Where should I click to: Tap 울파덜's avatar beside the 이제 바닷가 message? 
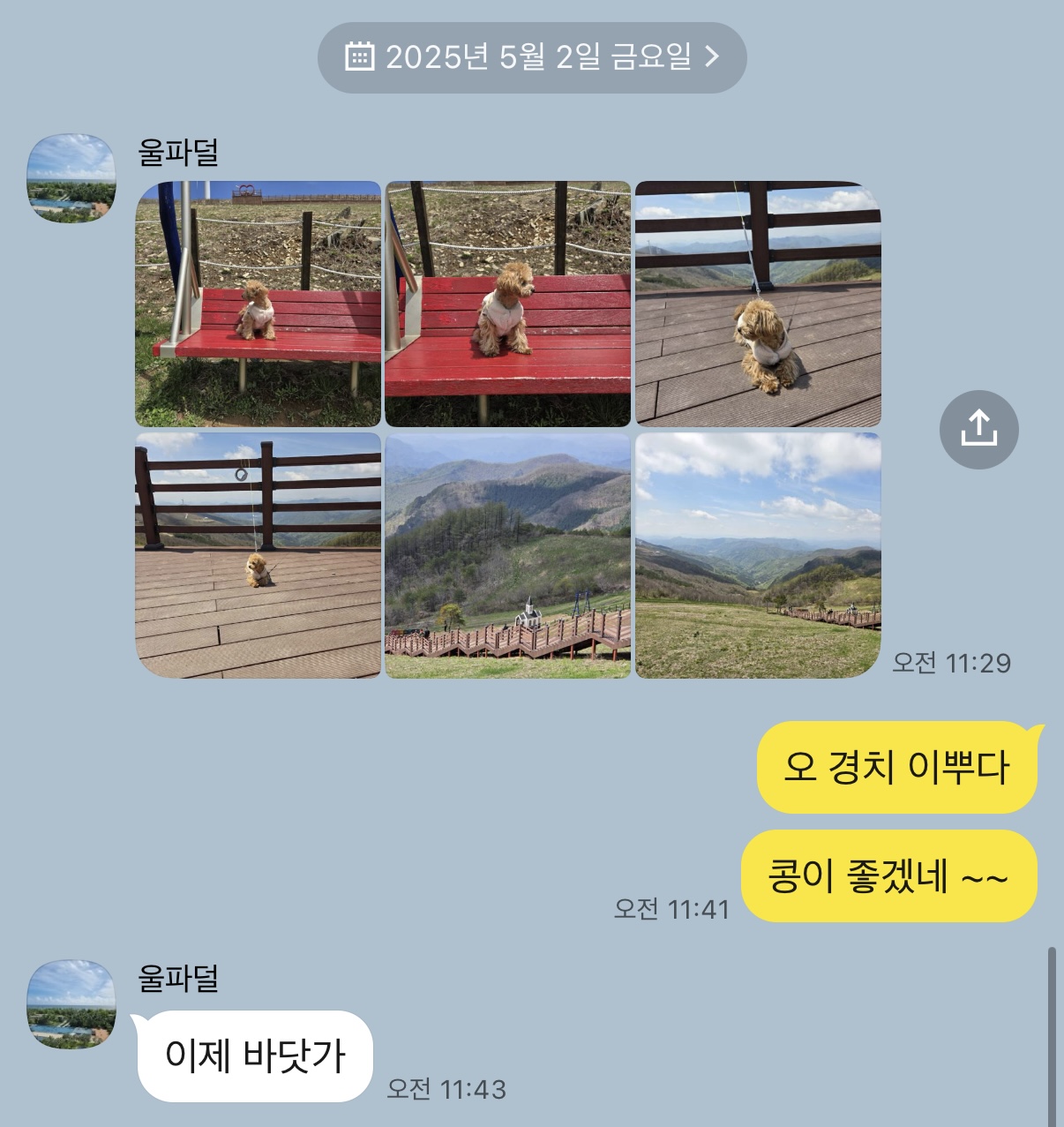[x=71, y=1004]
